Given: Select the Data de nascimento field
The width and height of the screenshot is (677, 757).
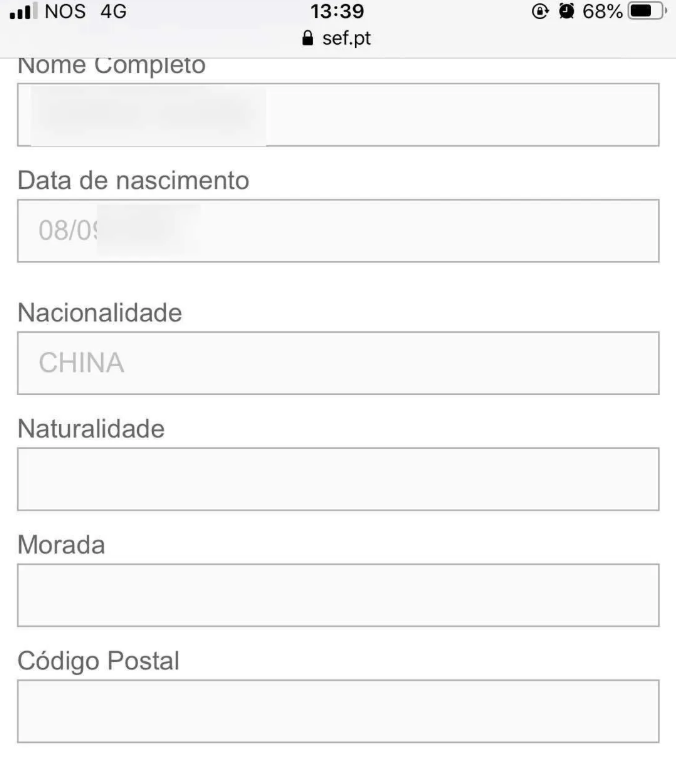Looking at the screenshot, I should pyautogui.click(x=338, y=231).
